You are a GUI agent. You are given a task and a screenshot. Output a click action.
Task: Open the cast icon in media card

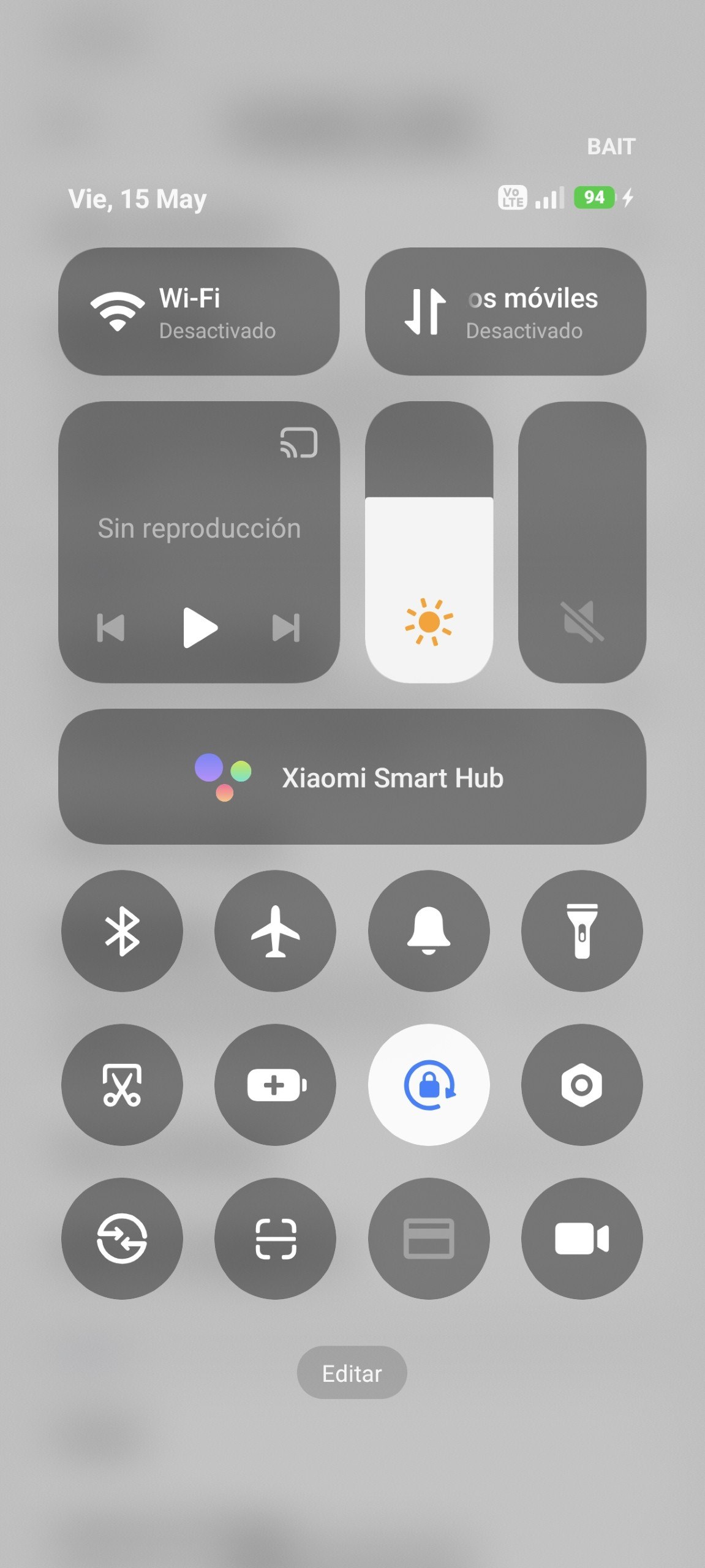[298, 442]
